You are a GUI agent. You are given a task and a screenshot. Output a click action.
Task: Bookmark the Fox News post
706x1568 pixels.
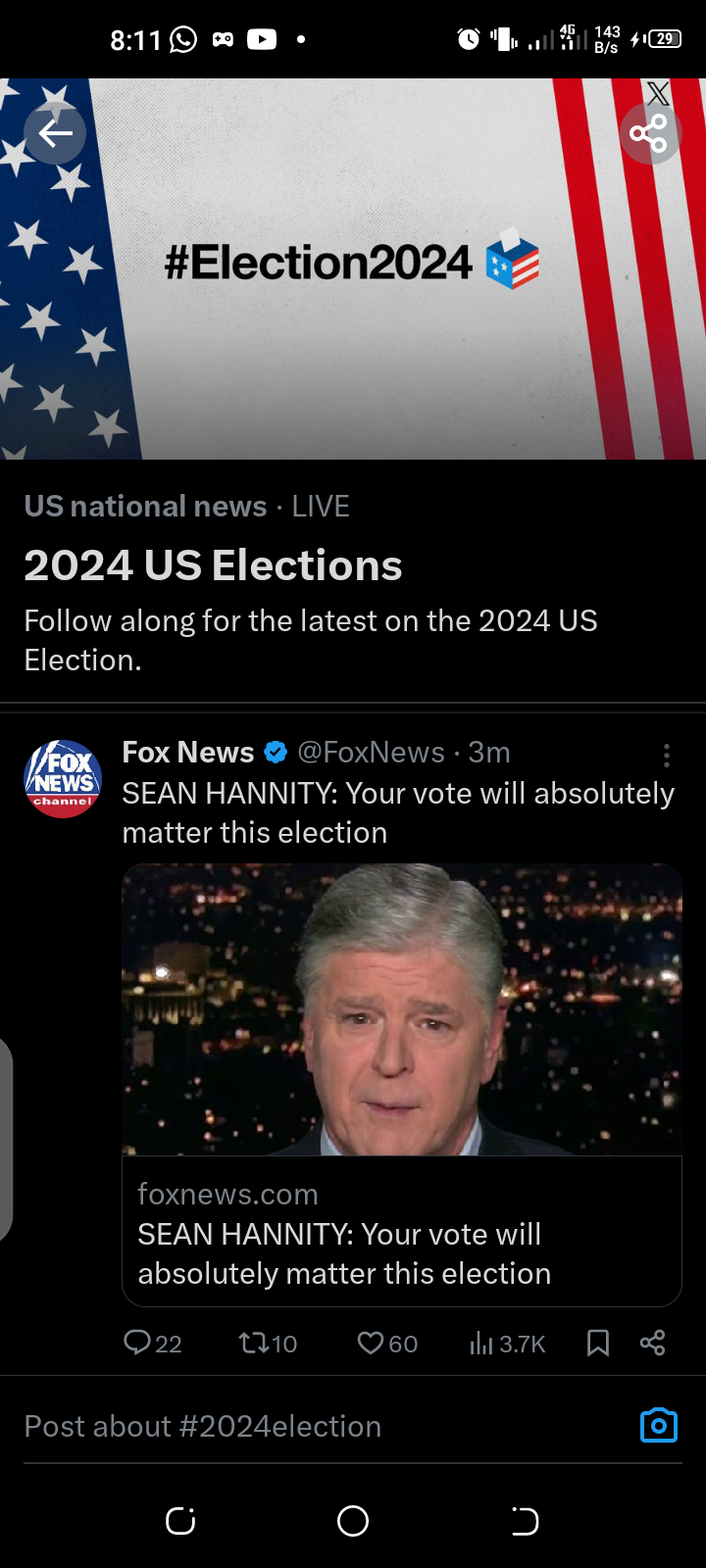(597, 1343)
